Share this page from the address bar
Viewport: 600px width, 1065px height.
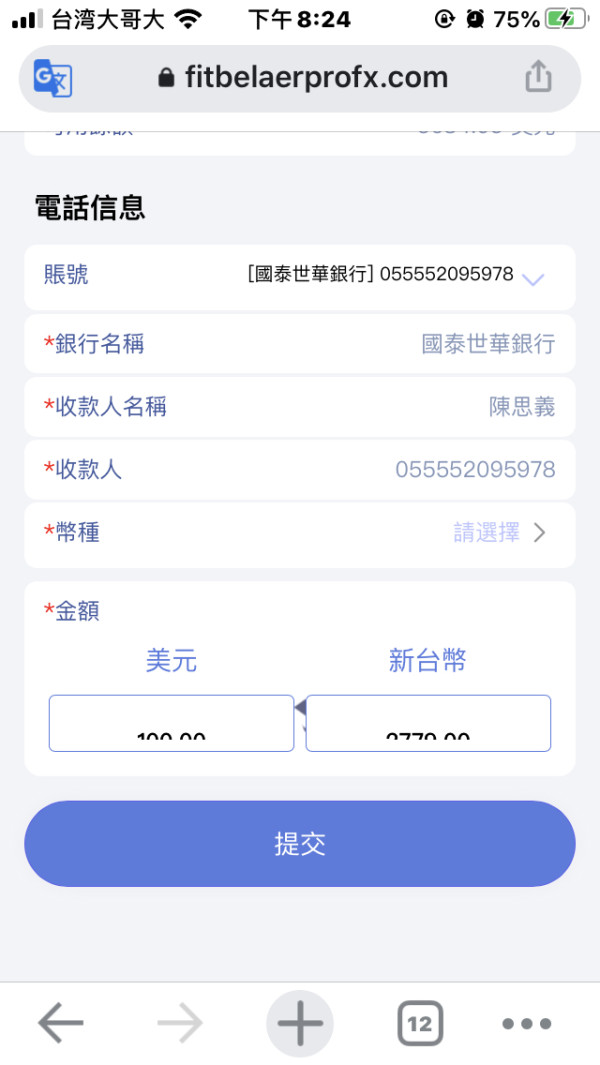[x=537, y=76]
